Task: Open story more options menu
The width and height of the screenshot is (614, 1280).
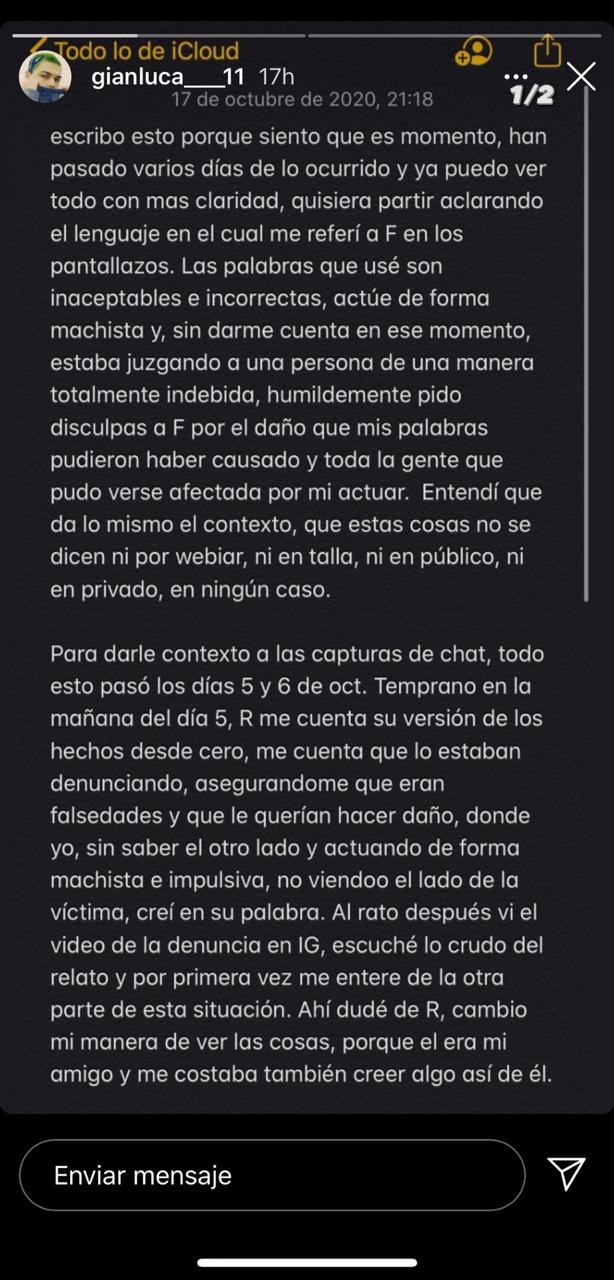Action: point(516,76)
